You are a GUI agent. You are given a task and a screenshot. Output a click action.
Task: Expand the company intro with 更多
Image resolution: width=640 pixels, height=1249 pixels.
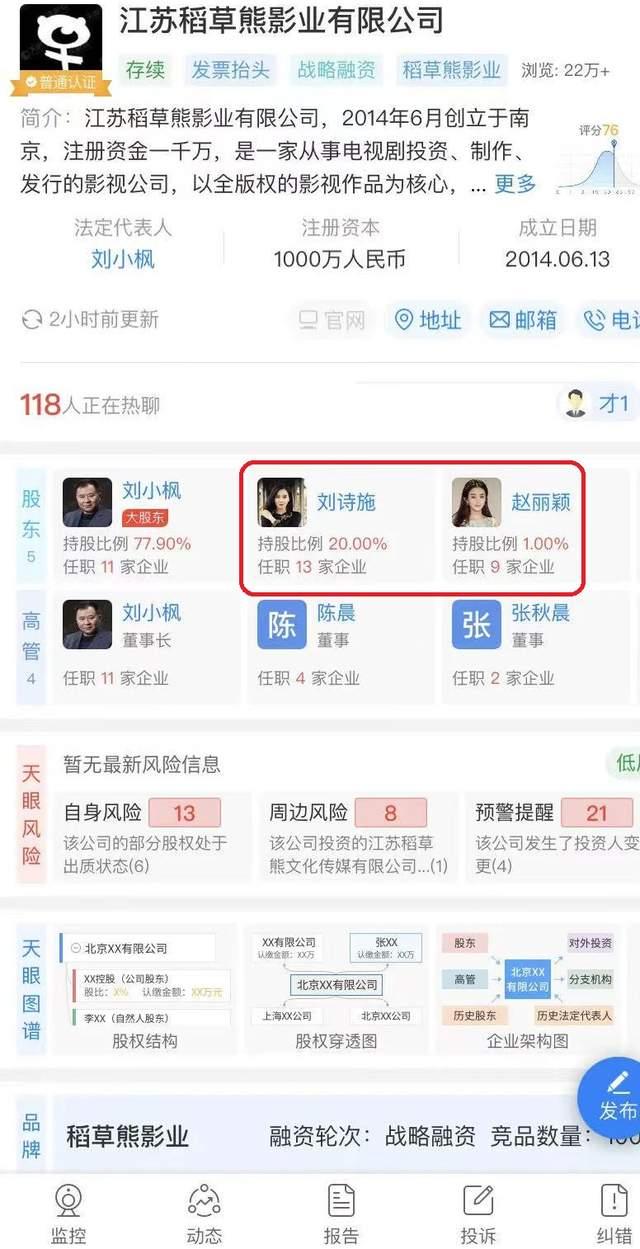click(x=515, y=184)
